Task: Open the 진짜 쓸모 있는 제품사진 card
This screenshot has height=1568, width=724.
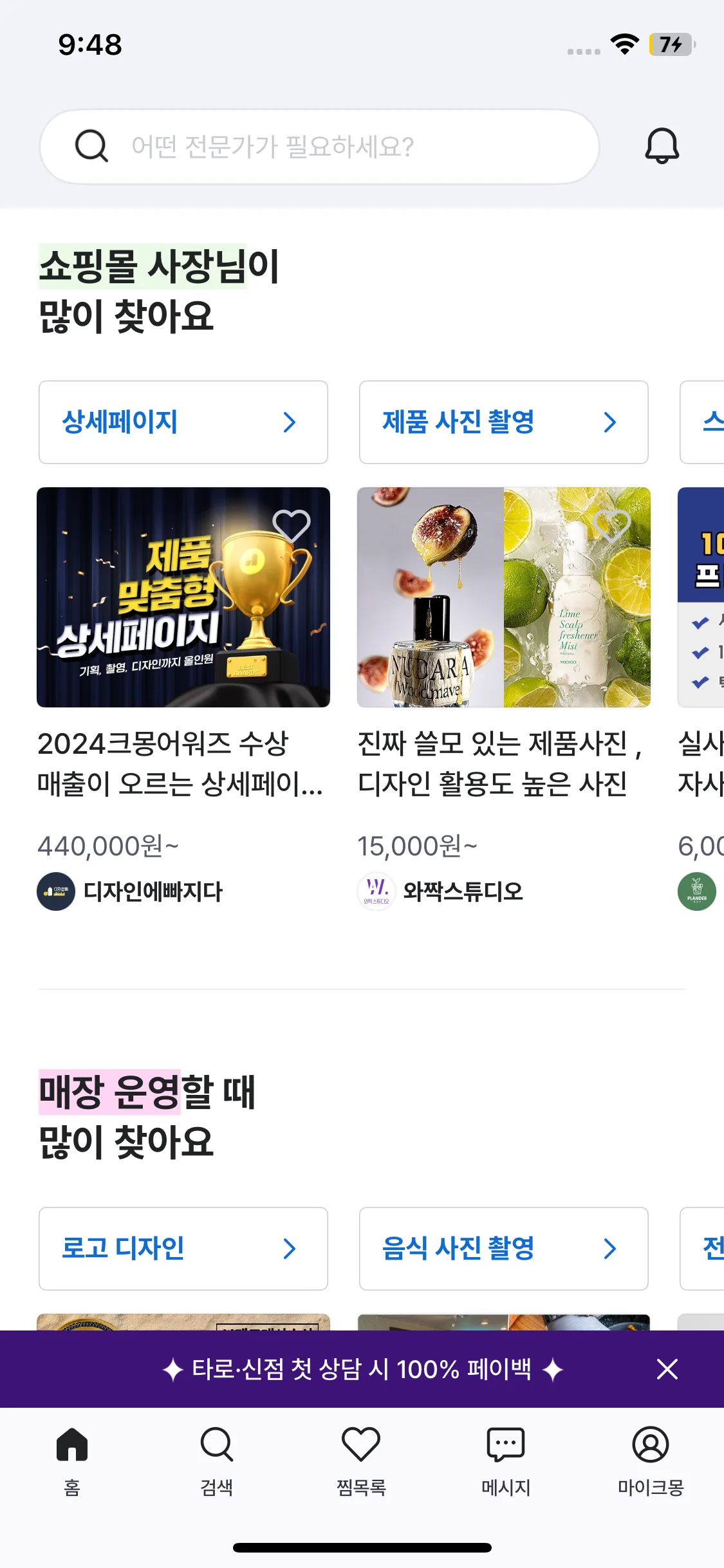Action: click(503, 763)
